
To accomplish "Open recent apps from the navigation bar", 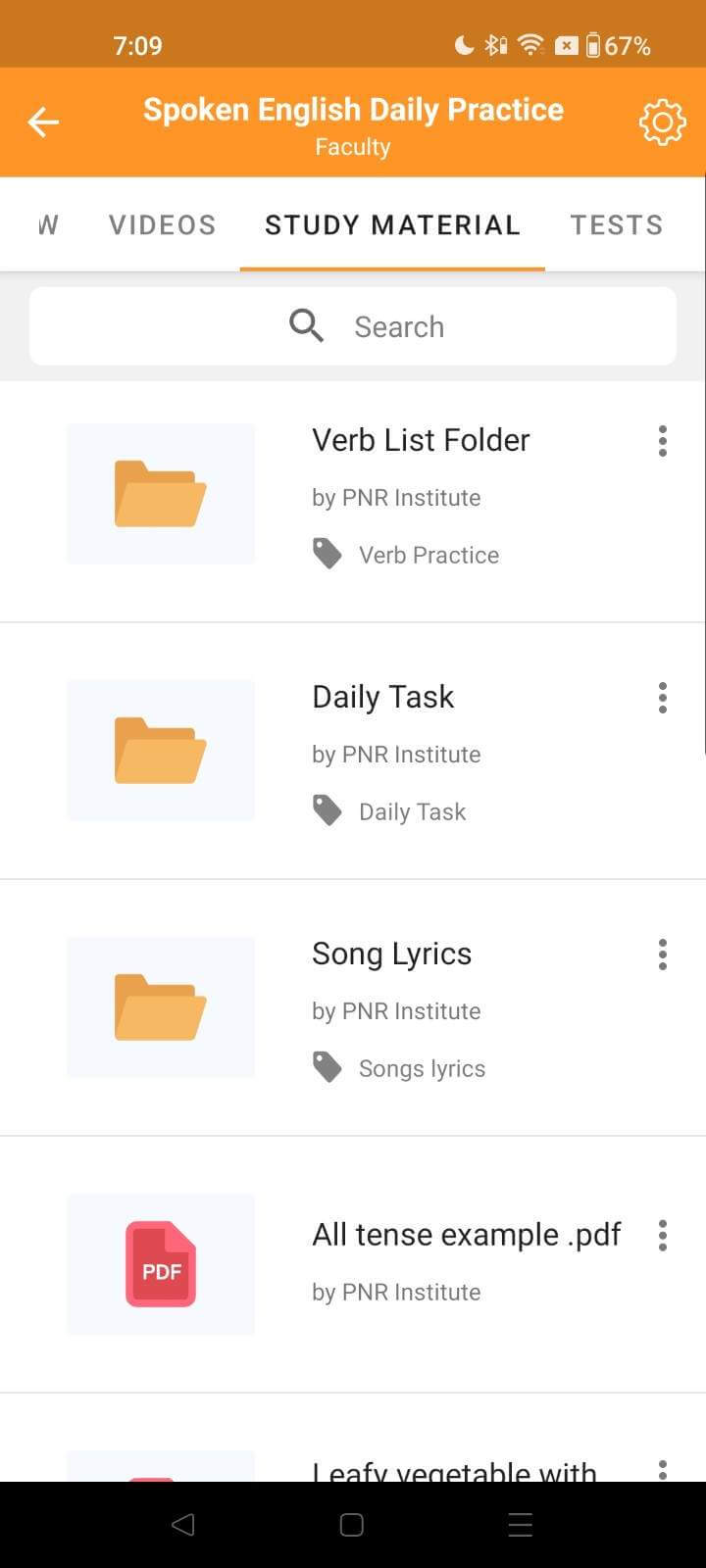I will tap(521, 1525).
